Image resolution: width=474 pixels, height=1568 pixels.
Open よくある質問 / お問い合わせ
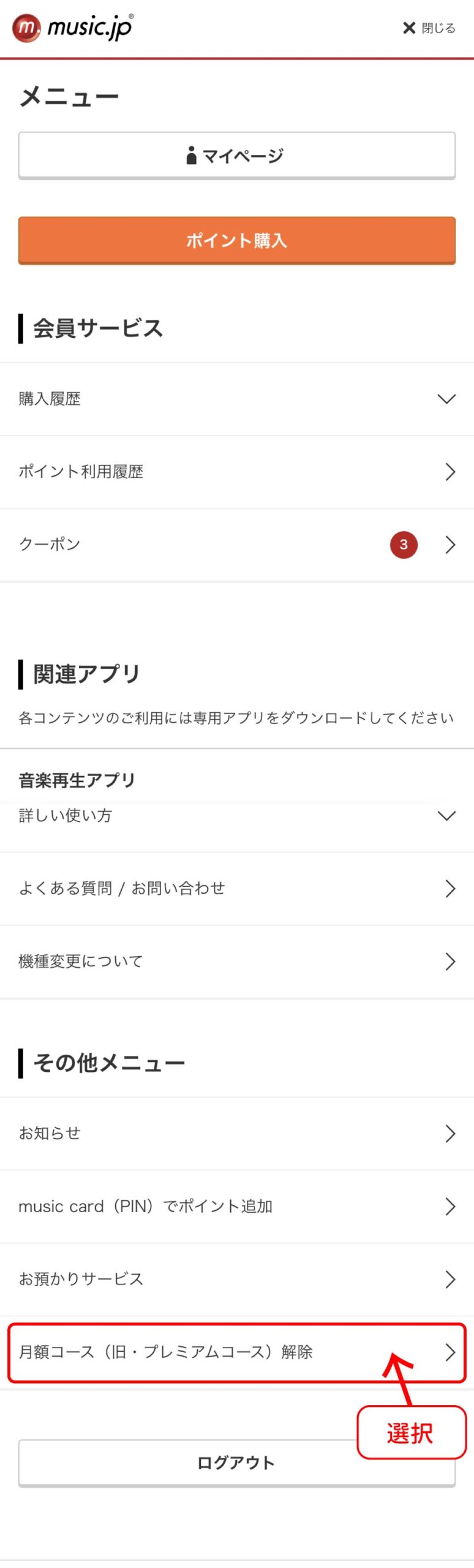(x=236, y=889)
